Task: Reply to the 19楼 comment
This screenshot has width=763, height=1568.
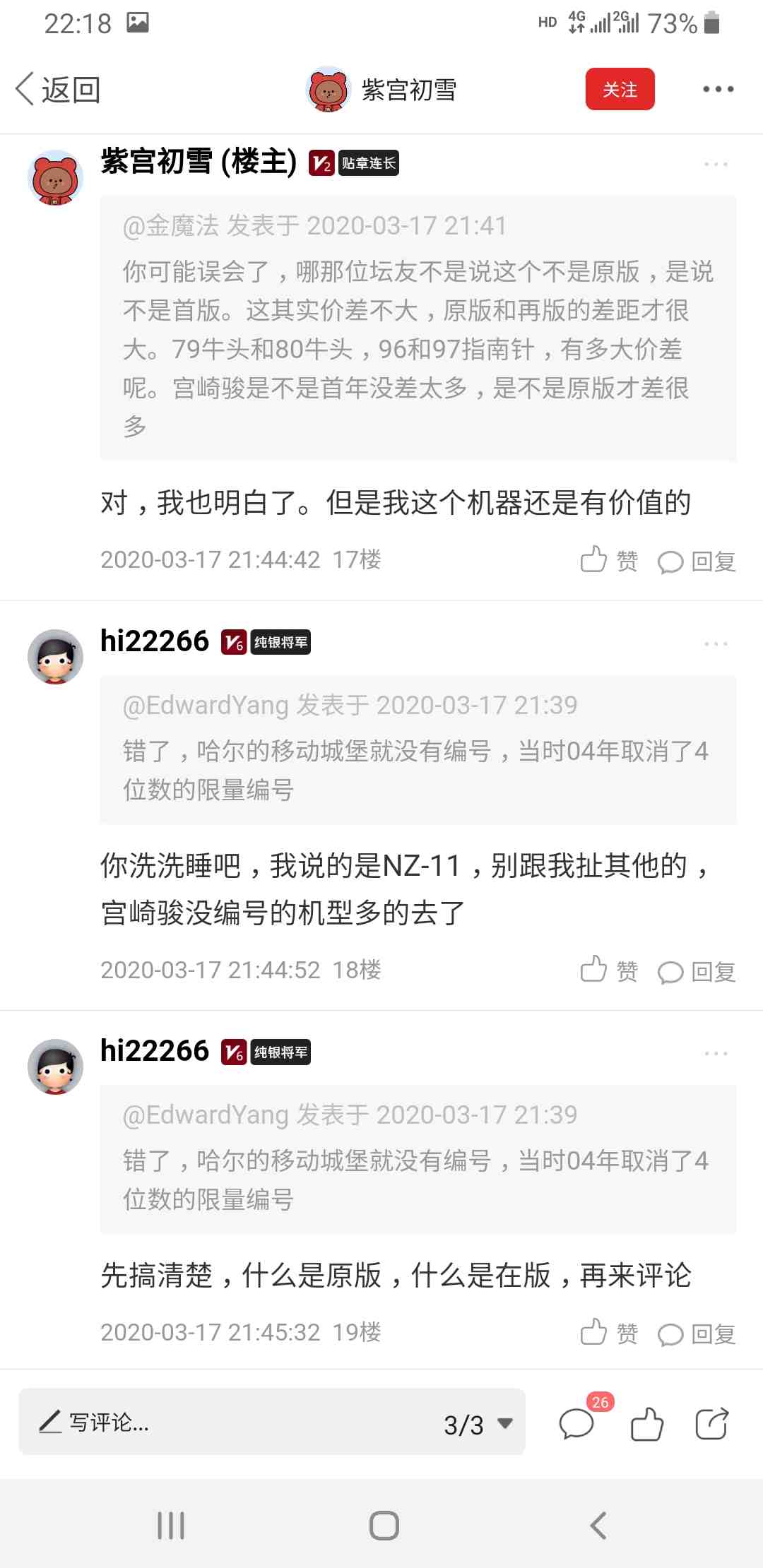Action: tap(697, 1334)
